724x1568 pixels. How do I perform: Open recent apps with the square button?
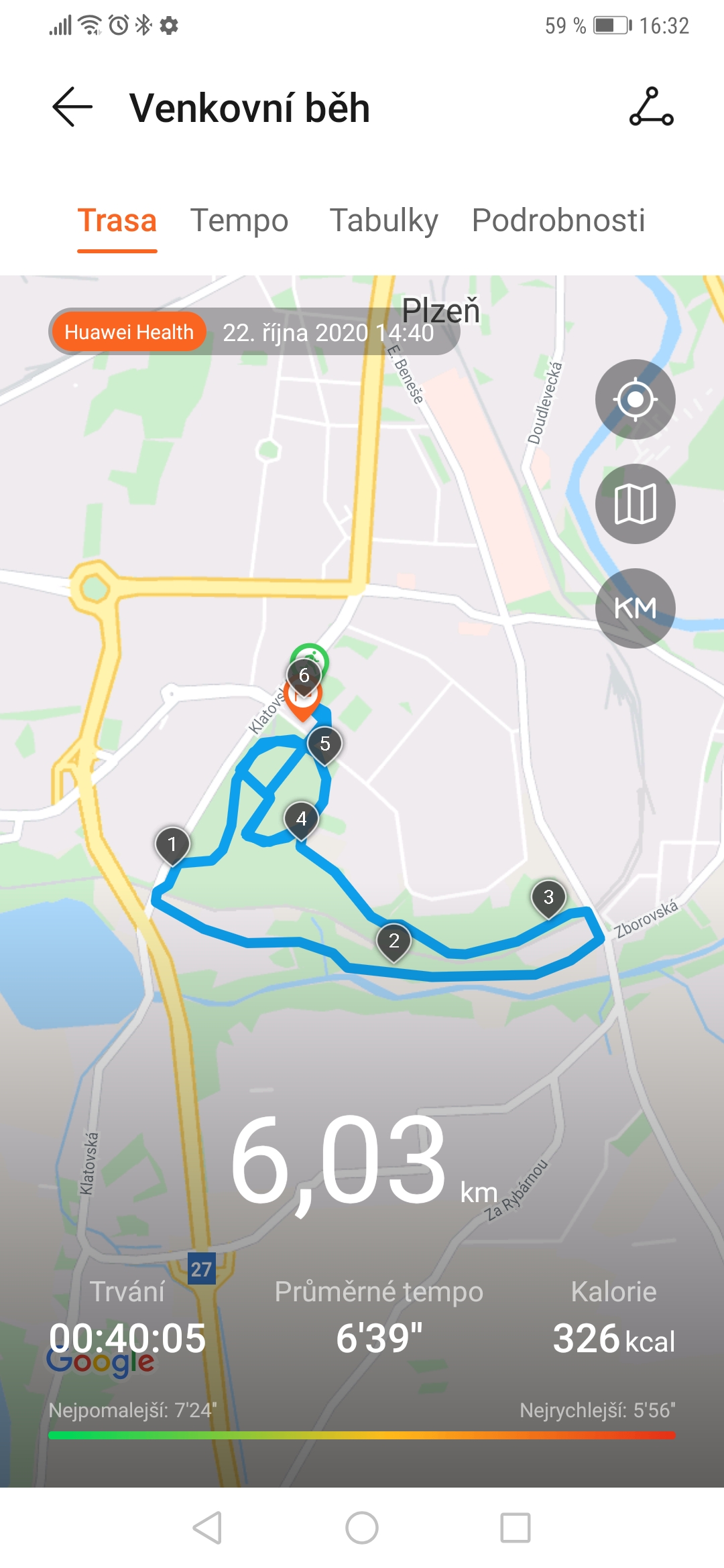(x=516, y=1528)
